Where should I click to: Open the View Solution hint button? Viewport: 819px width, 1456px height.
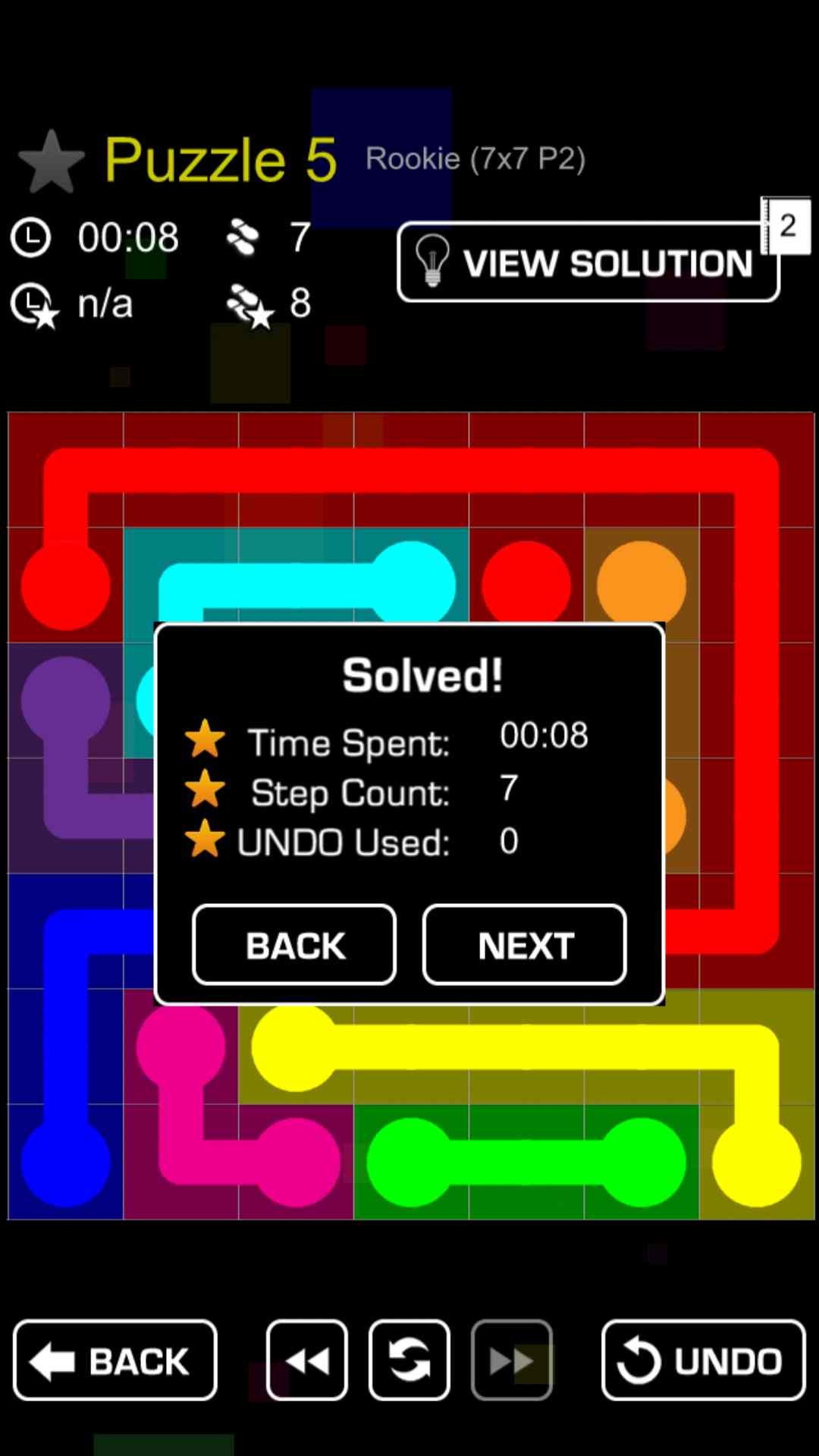click(588, 262)
